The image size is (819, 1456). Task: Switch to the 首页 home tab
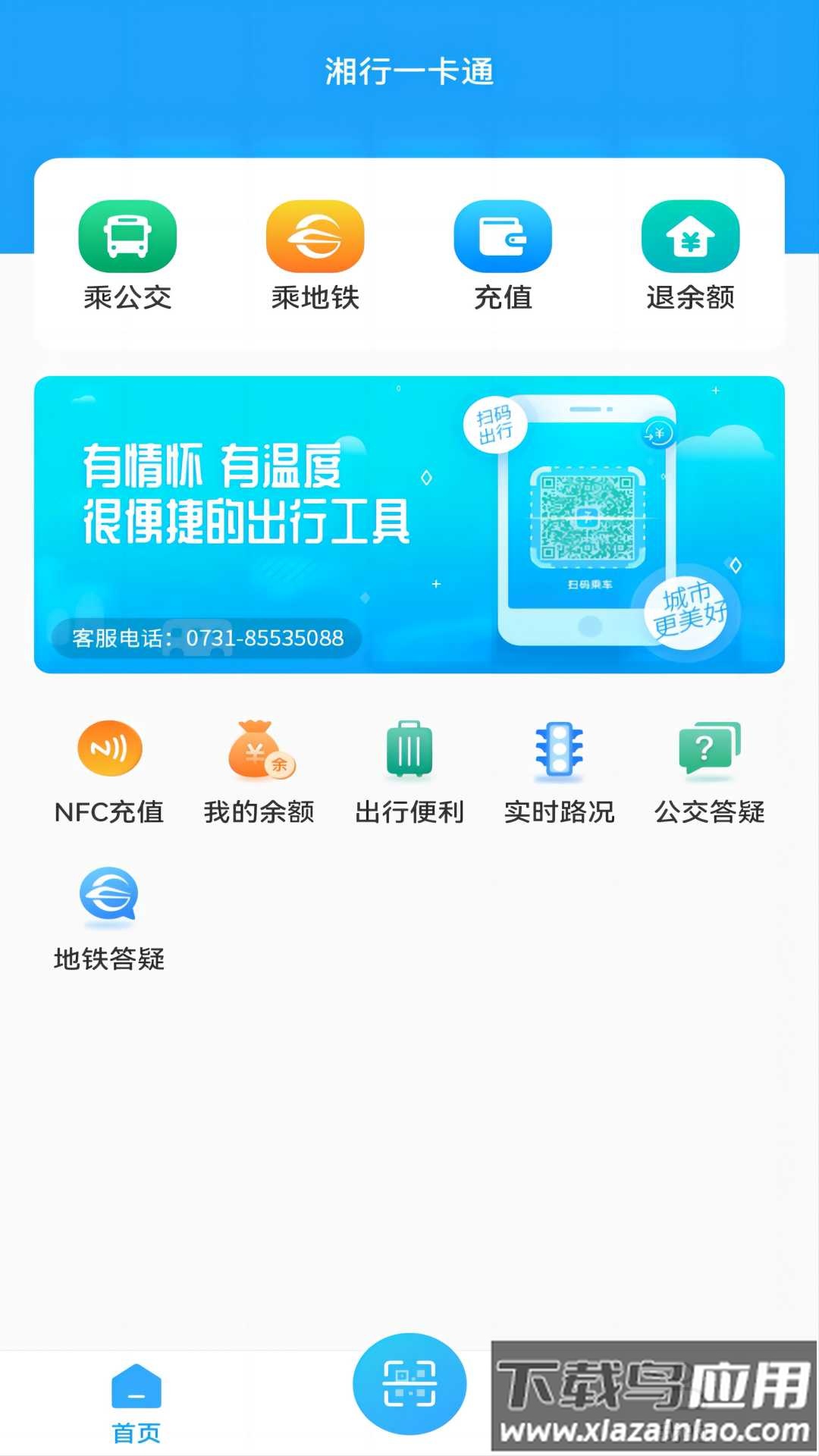136,1404
